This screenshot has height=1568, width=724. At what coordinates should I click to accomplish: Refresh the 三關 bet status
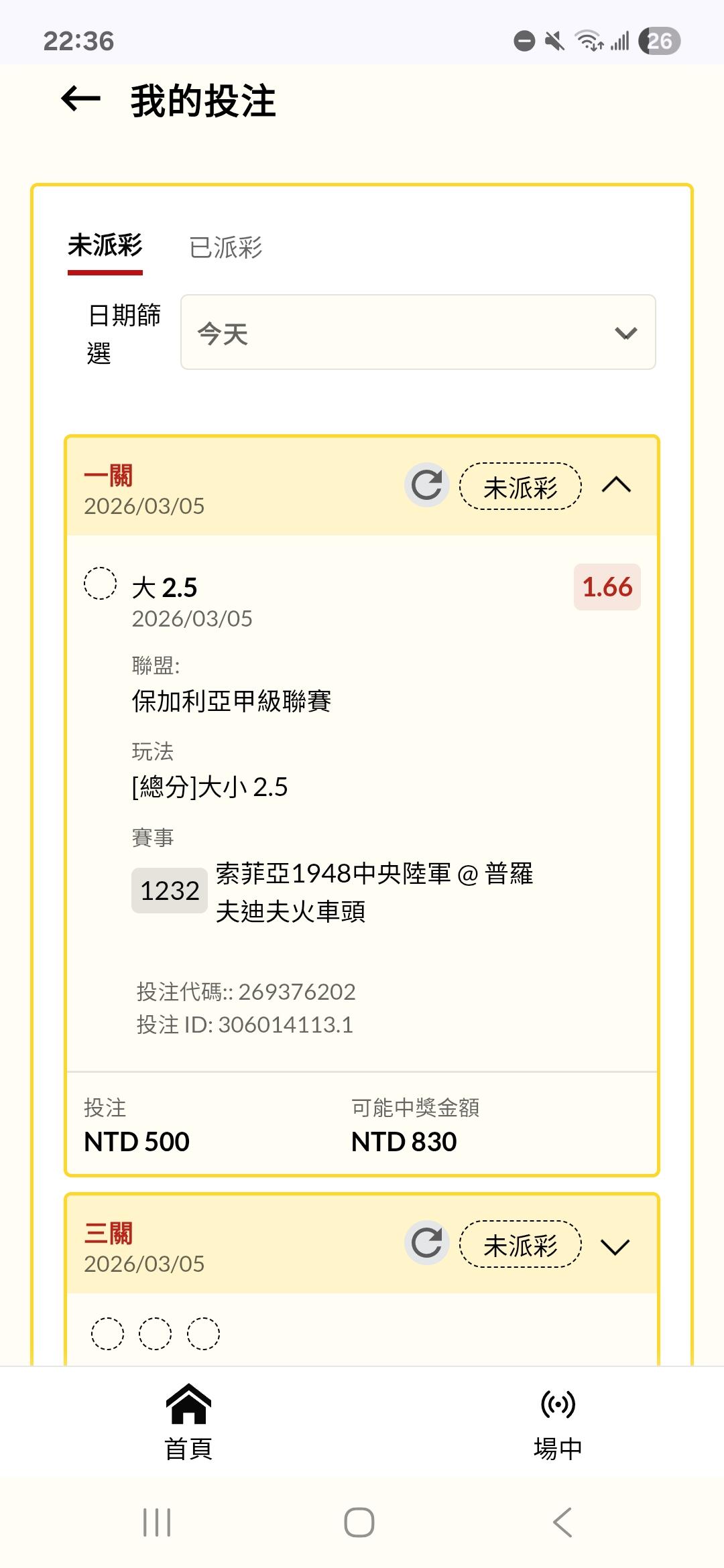(x=427, y=1242)
